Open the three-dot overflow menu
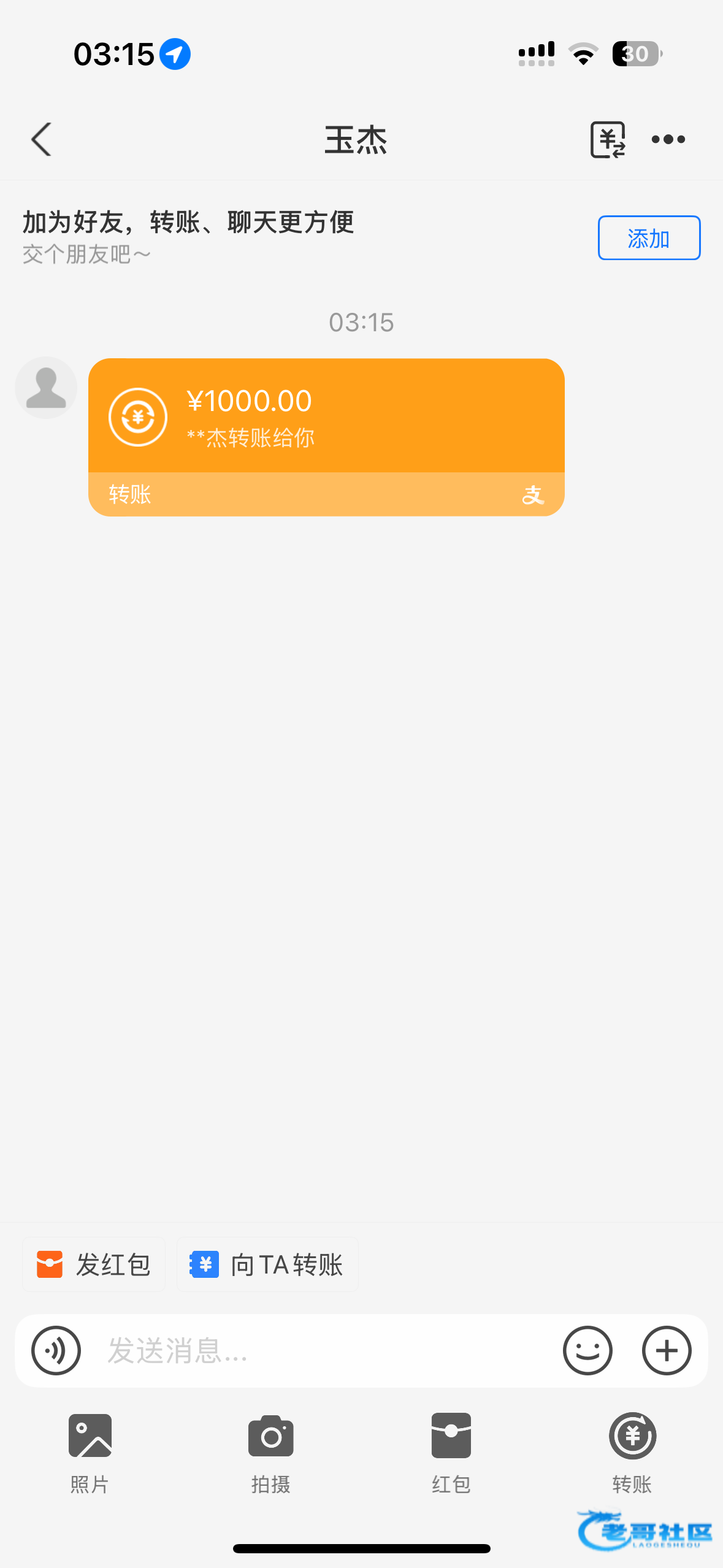Viewport: 723px width, 1568px height. [x=668, y=139]
